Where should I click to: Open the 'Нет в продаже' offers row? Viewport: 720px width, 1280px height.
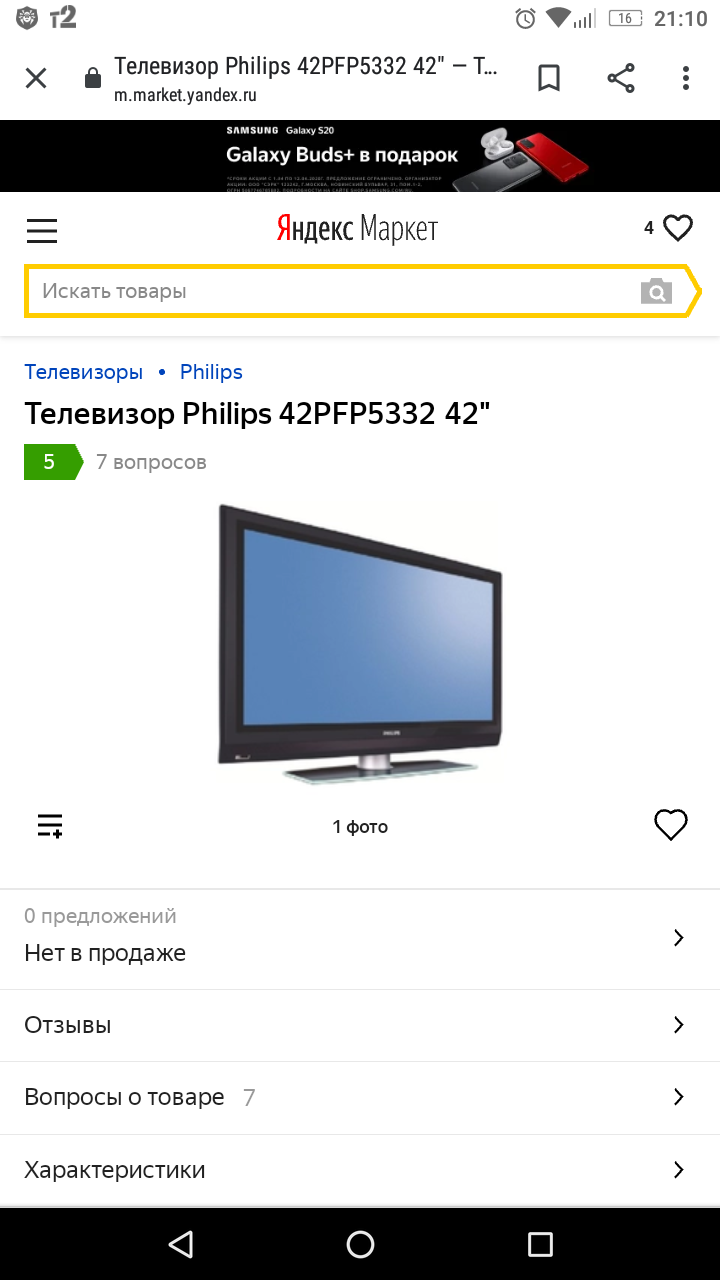coord(360,938)
